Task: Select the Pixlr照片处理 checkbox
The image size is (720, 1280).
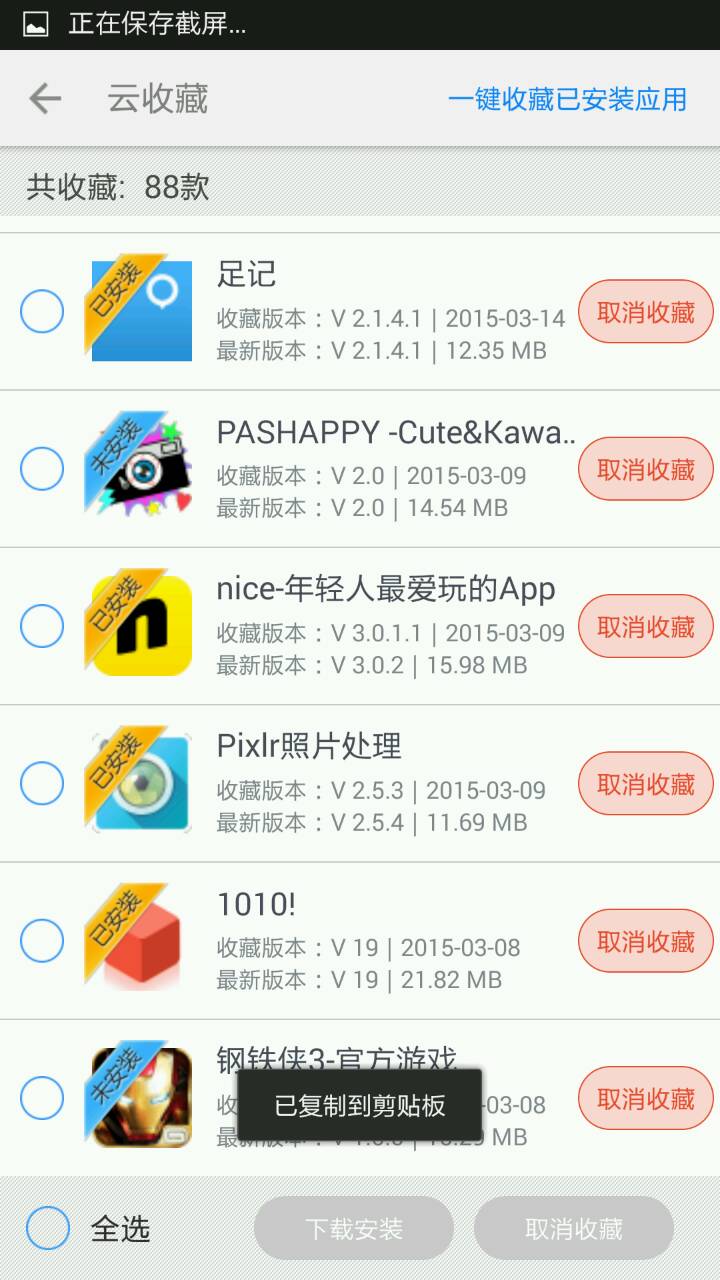Action: pyautogui.click(x=42, y=783)
